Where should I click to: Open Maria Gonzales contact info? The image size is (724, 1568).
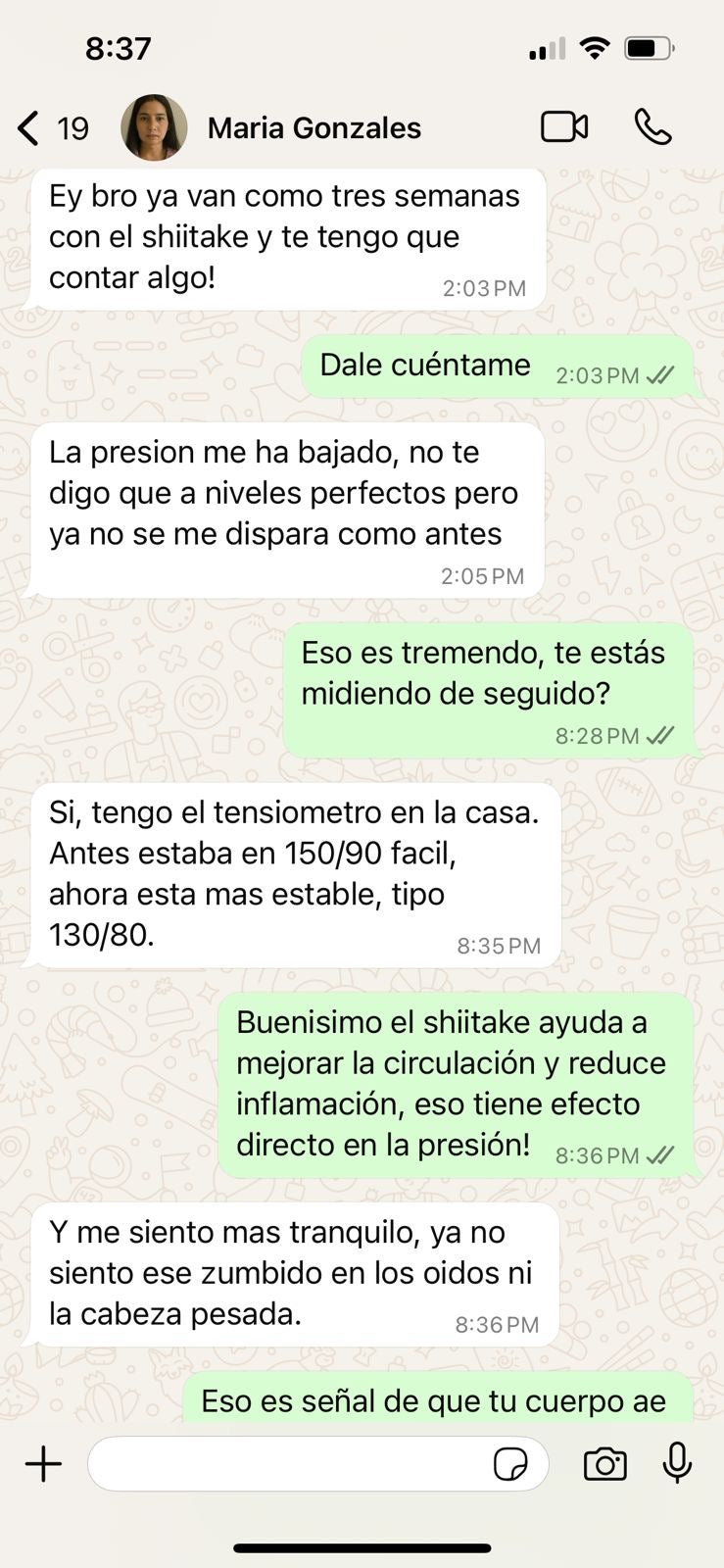314,127
